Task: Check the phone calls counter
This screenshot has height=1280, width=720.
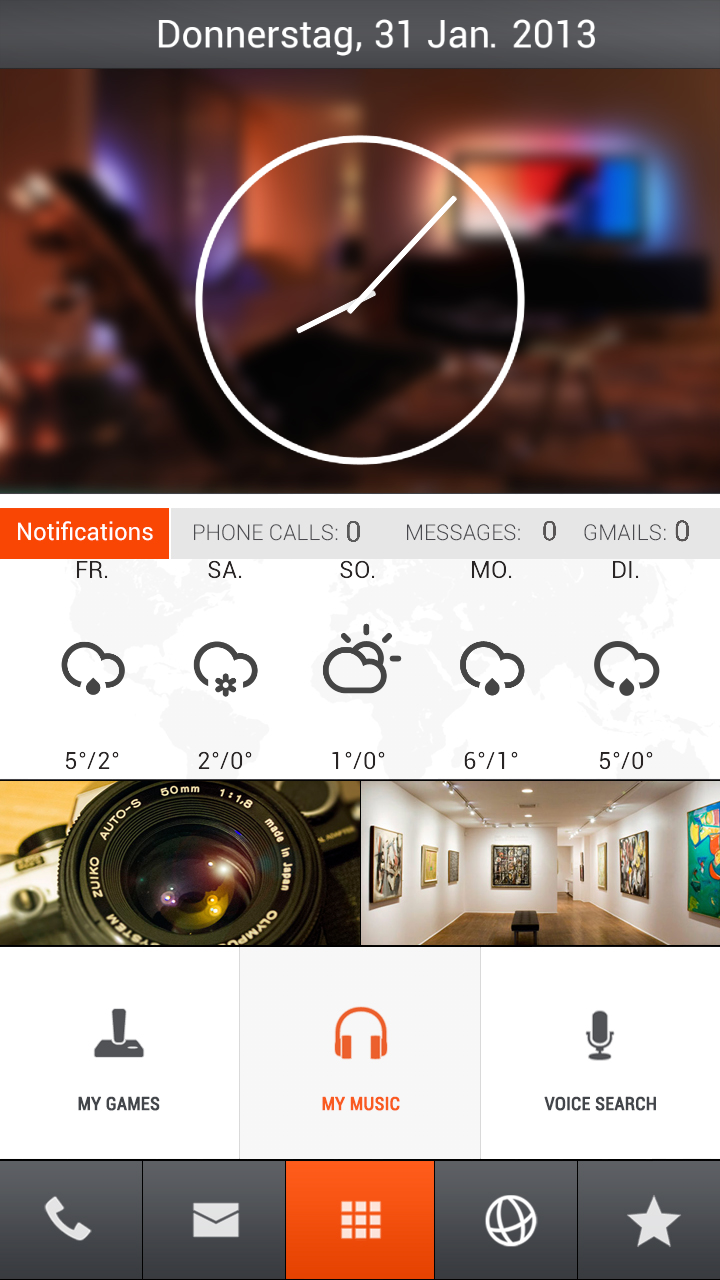Action: click(x=277, y=532)
